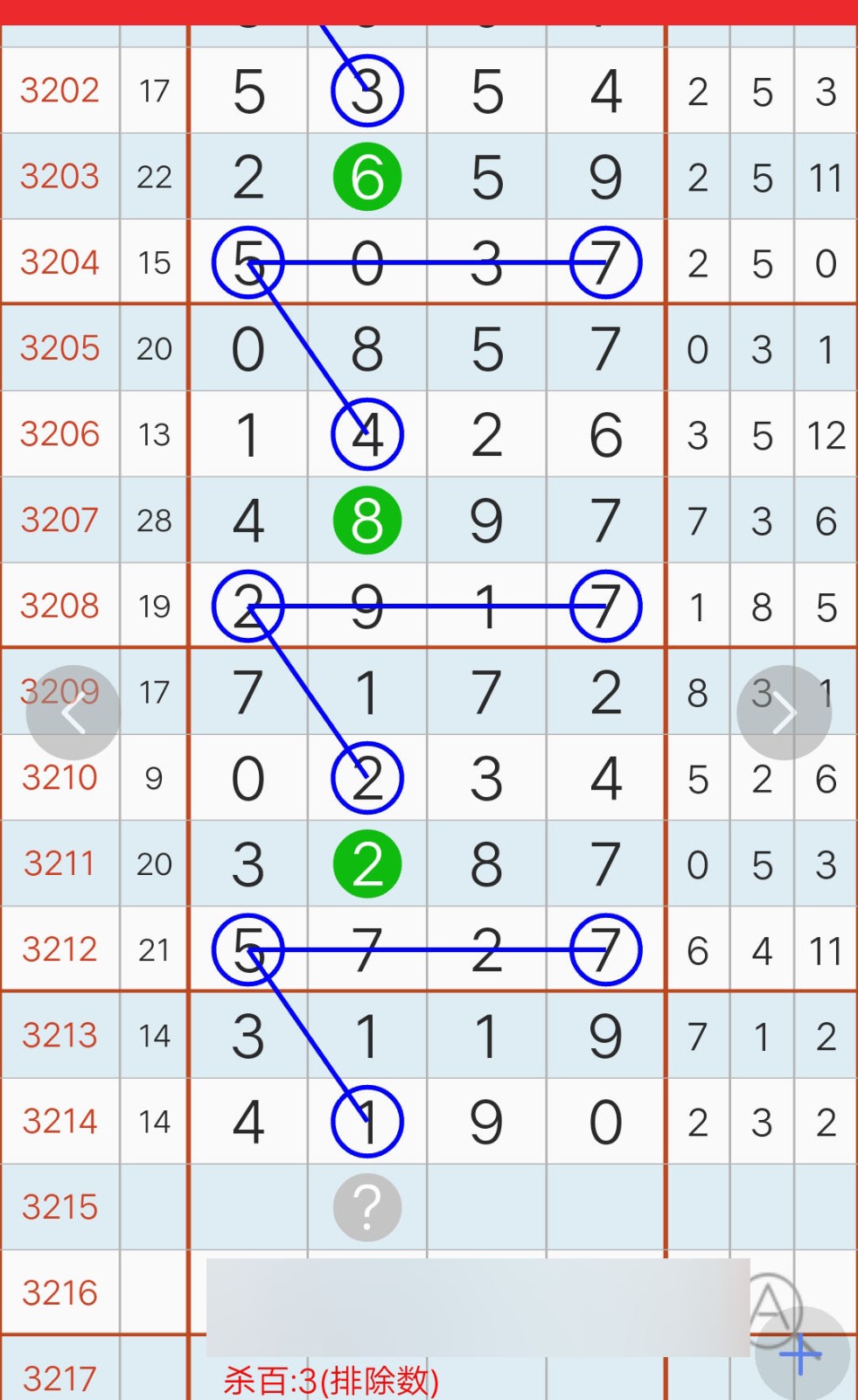Go to the previous page arrow

pyautogui.click(x=73, y=712)
